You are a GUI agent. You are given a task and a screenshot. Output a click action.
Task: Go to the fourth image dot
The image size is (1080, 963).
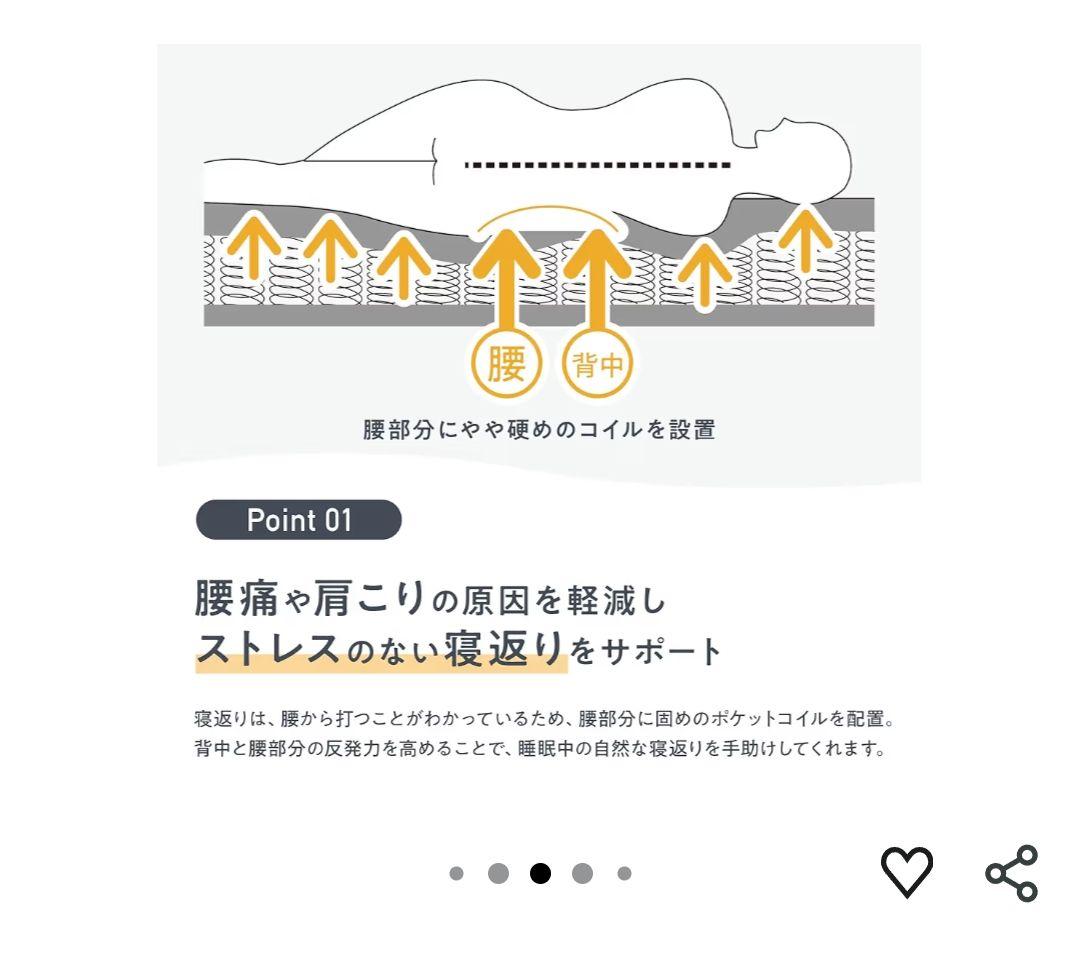pos(582,873)
